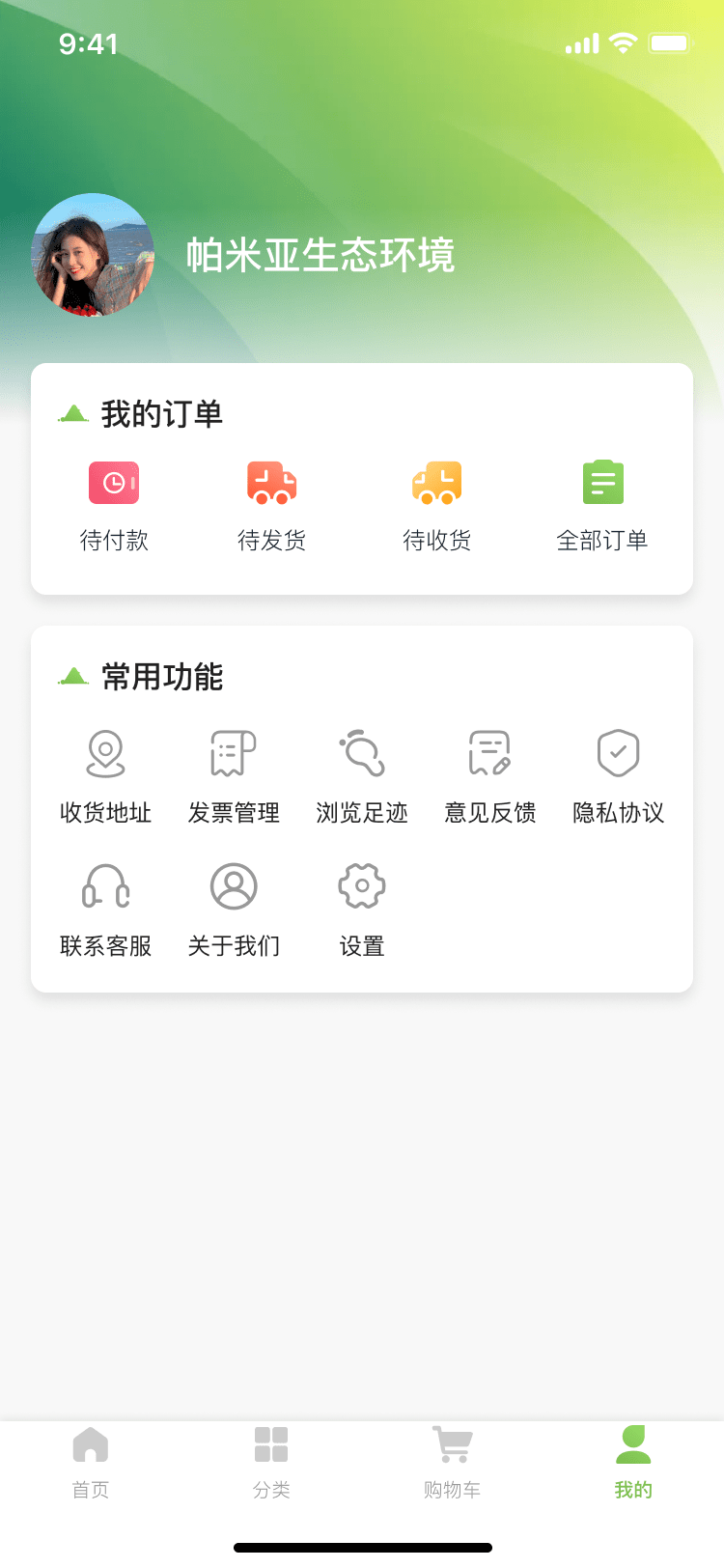Select the 我的 profile tab
This screenshot has width=724, height=1568.
(633, 1462)
